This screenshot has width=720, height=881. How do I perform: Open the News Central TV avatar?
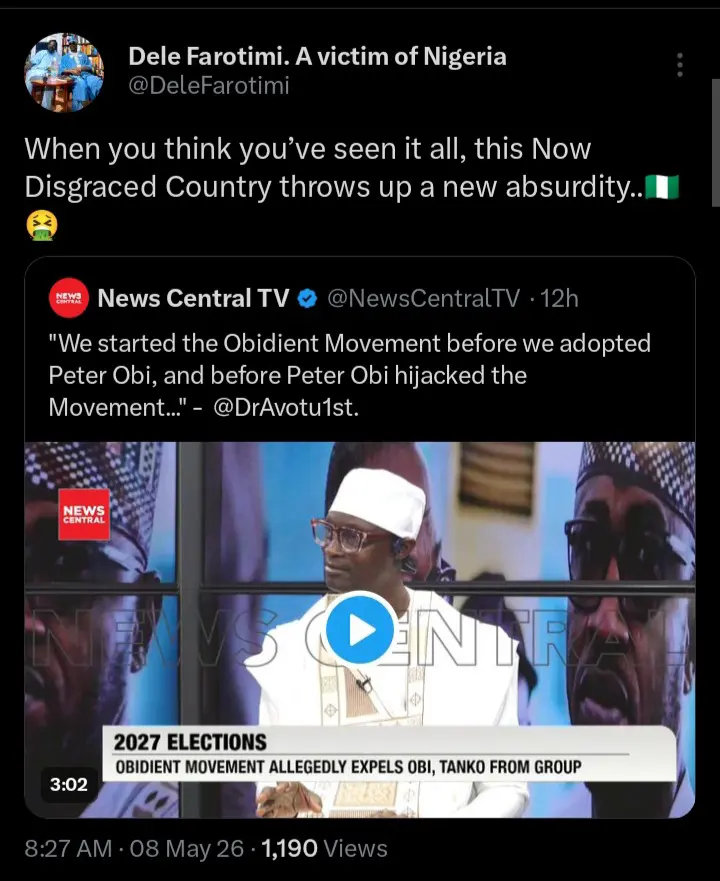pyautogui.click(x=69, y=298)
